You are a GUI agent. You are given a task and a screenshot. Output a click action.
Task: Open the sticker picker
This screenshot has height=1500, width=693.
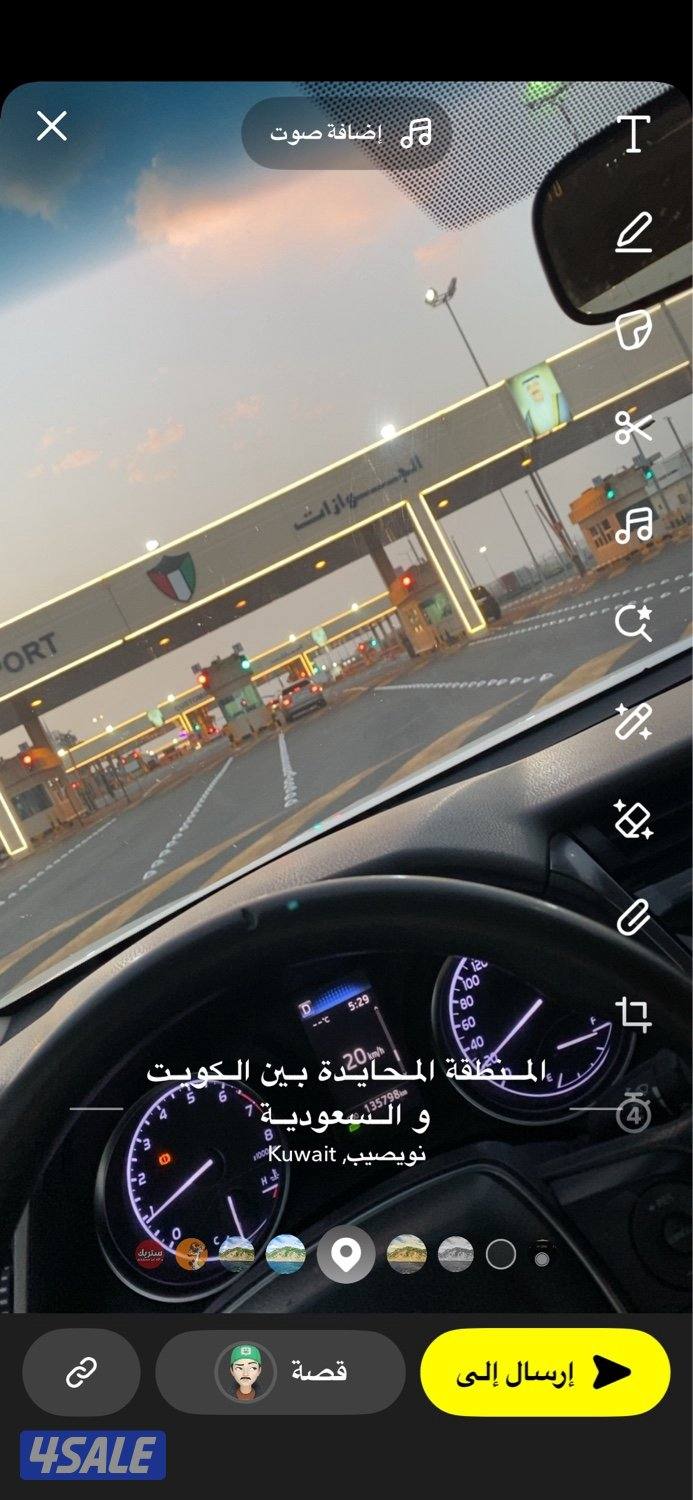pyautogui.click(x=633, y=331)
